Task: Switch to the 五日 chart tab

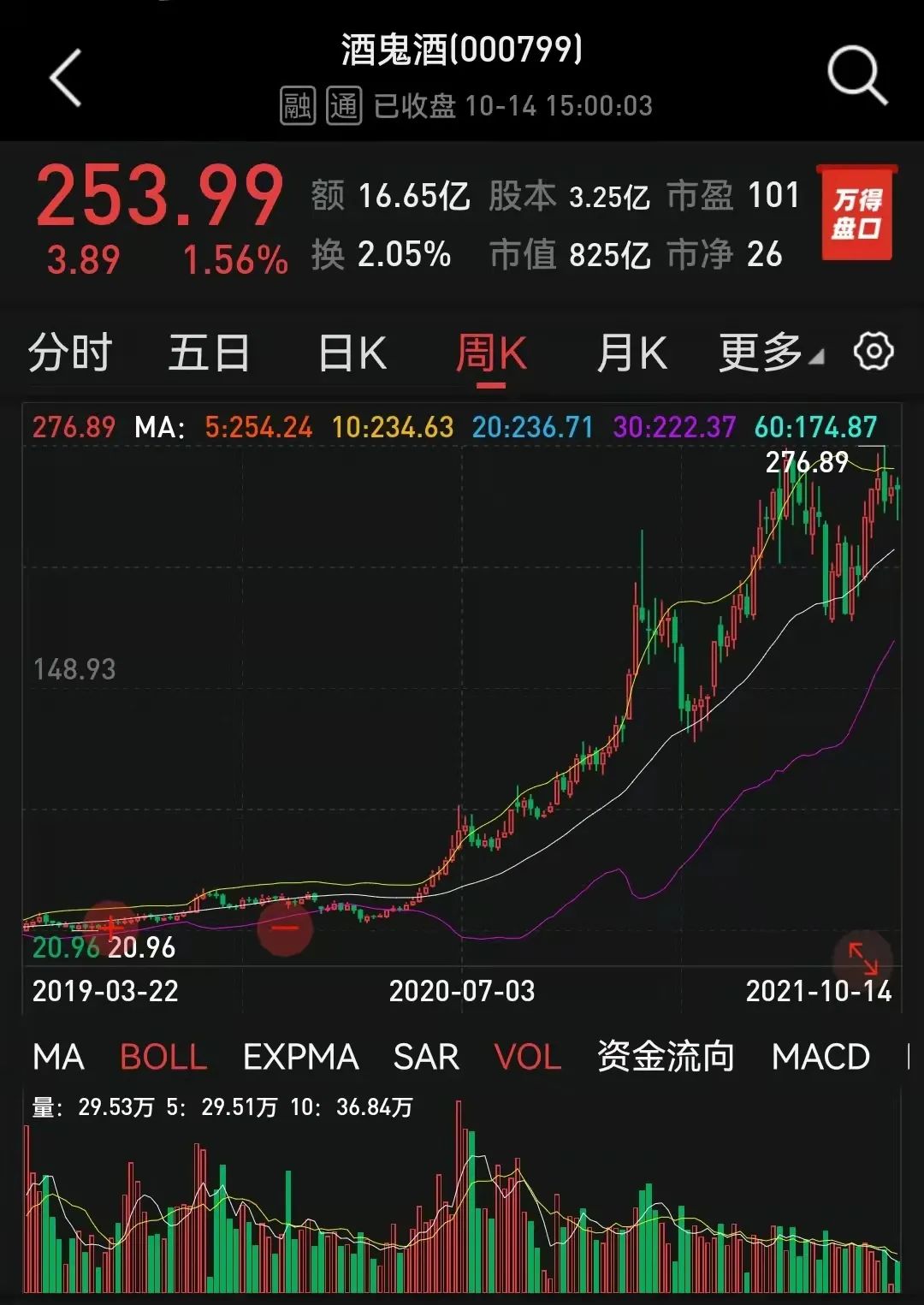Action: (209, 353)
